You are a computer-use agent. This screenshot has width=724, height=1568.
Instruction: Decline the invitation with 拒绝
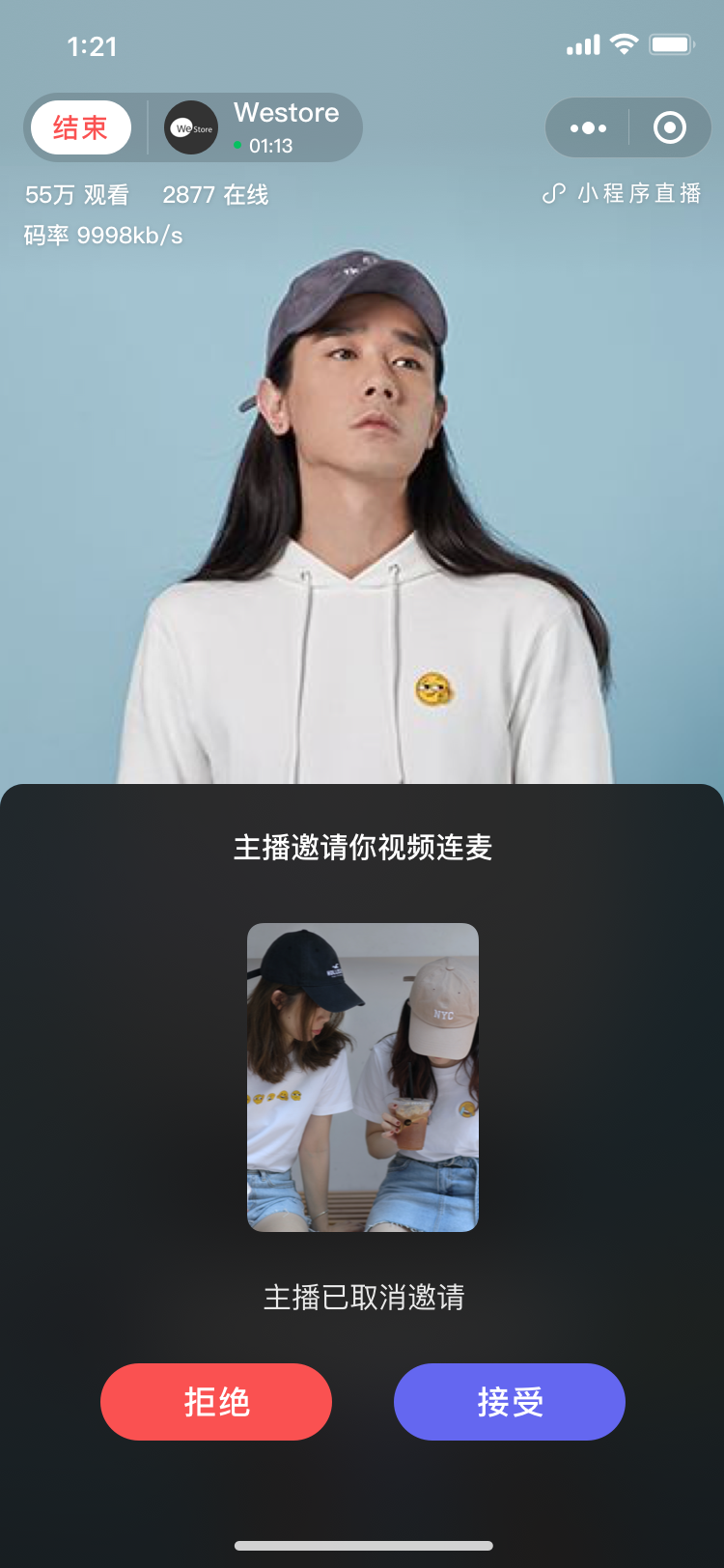[215, 1401]
